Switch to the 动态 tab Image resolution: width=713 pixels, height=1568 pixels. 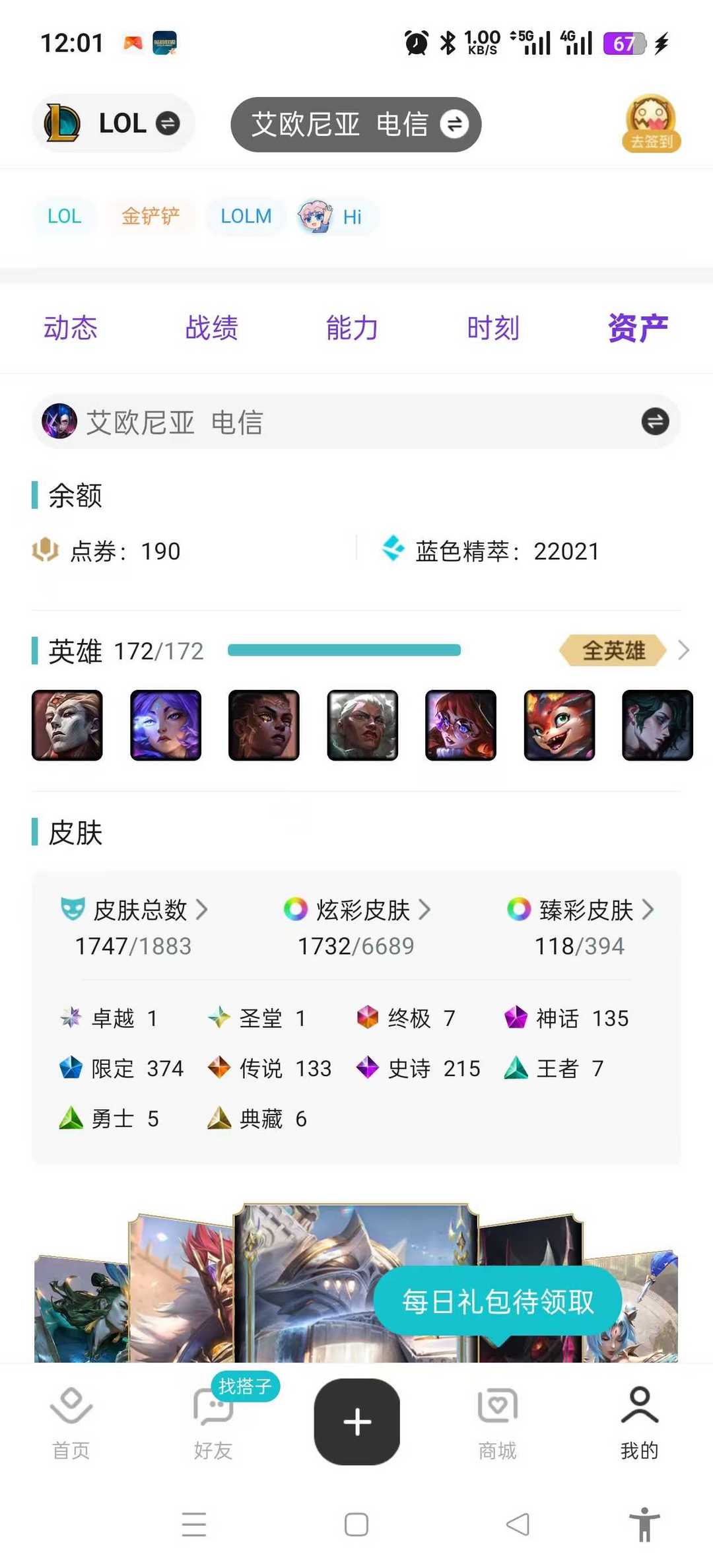pos(71,328)
